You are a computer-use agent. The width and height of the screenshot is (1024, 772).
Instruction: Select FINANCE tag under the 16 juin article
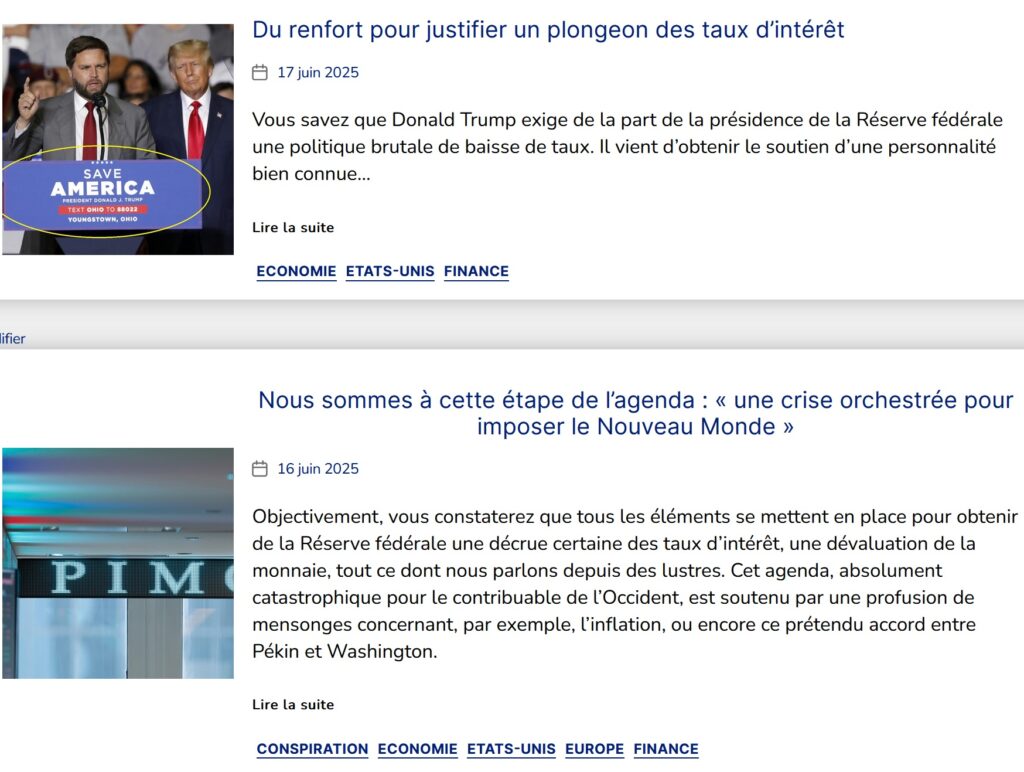(666, 749)
